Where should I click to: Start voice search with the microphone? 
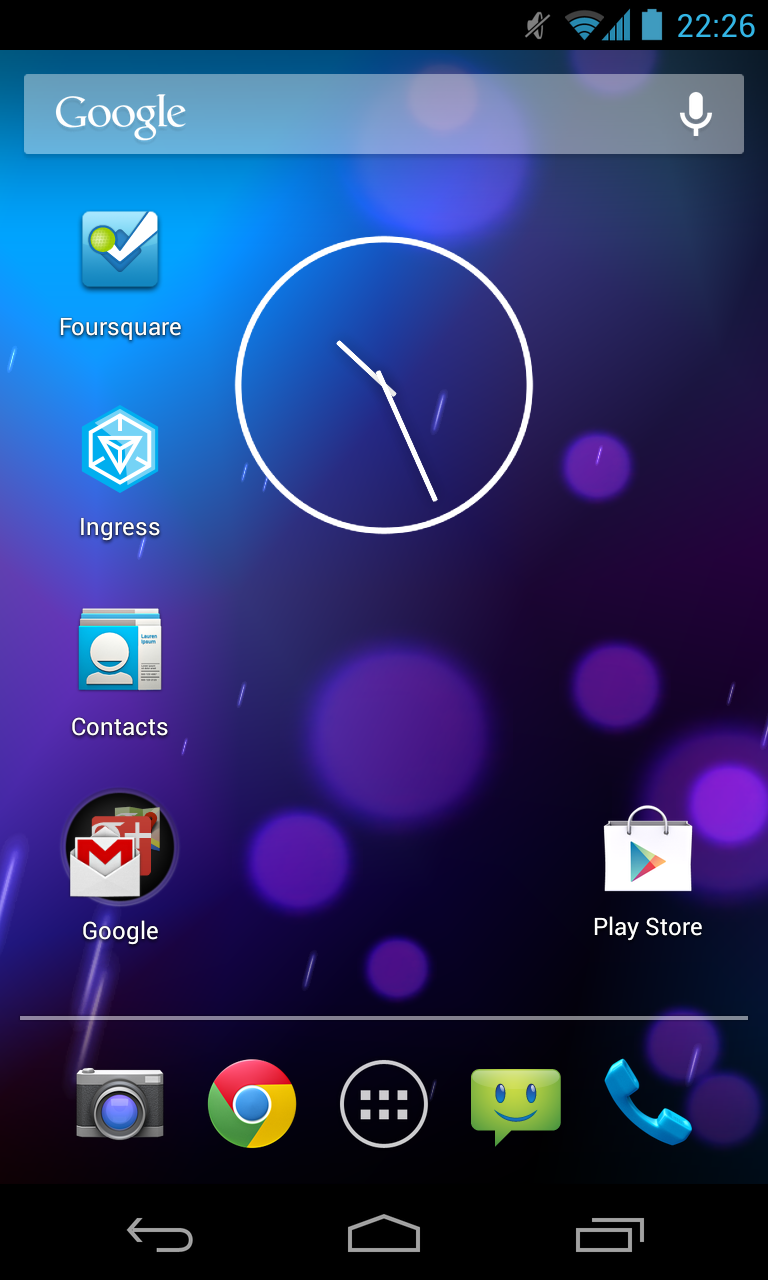point(695,114)
